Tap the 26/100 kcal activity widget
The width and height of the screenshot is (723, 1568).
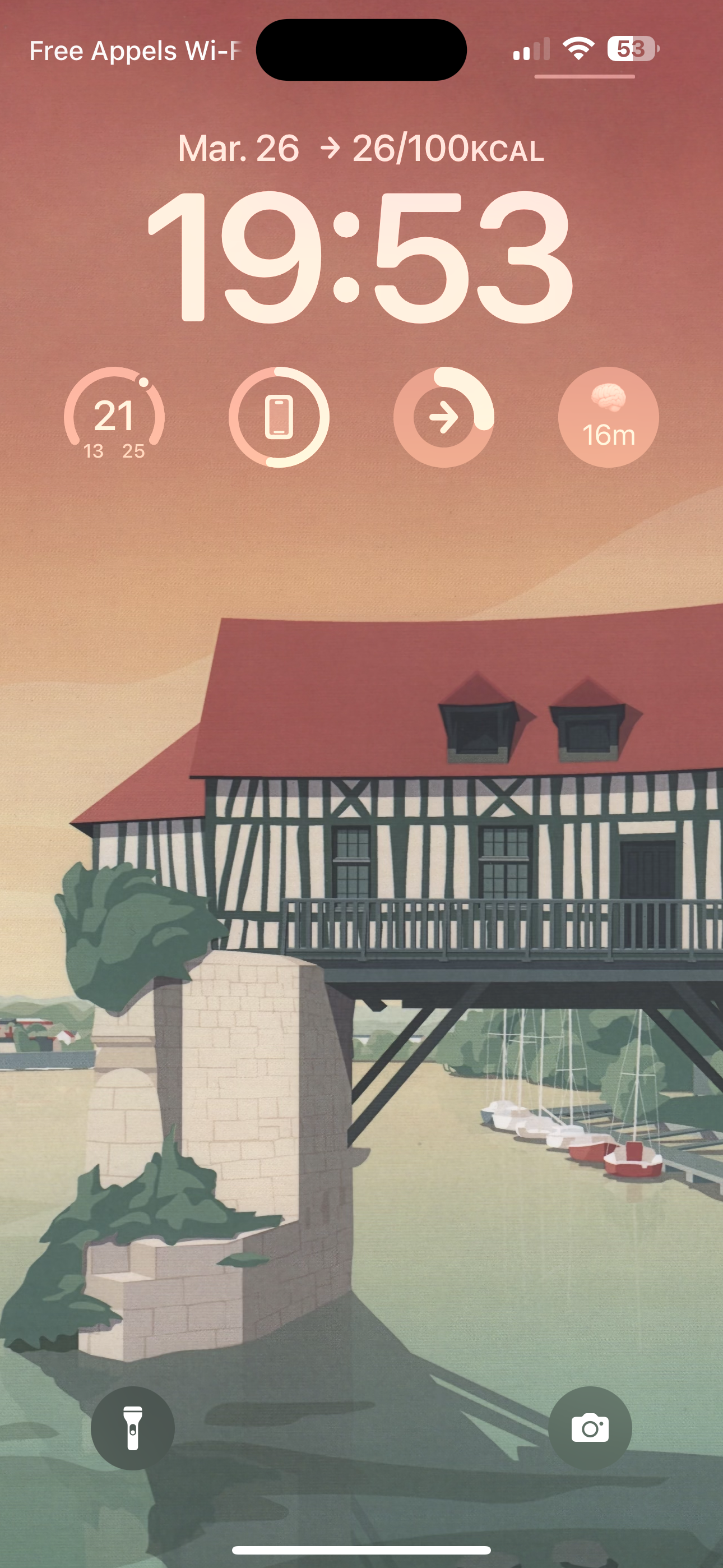point(433,149)
